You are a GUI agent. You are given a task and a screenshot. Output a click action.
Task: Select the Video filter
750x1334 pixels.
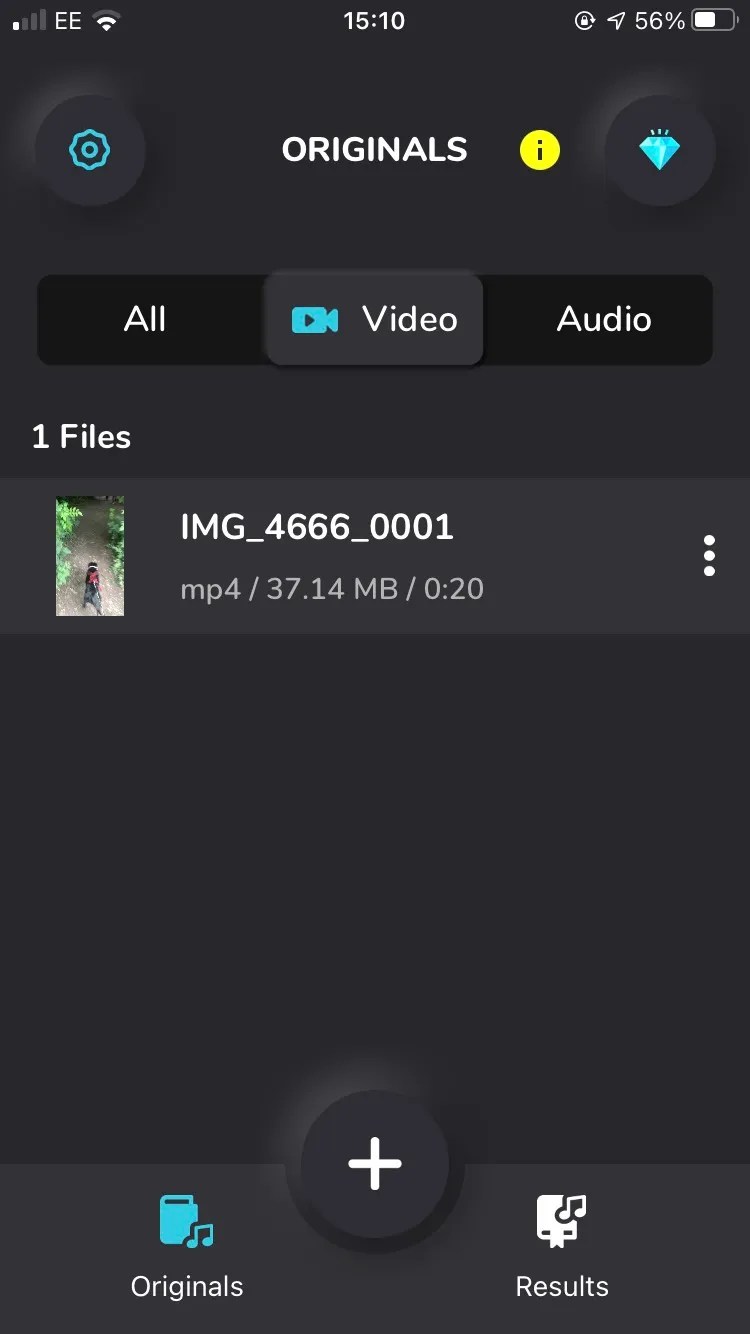click(375, 320)
